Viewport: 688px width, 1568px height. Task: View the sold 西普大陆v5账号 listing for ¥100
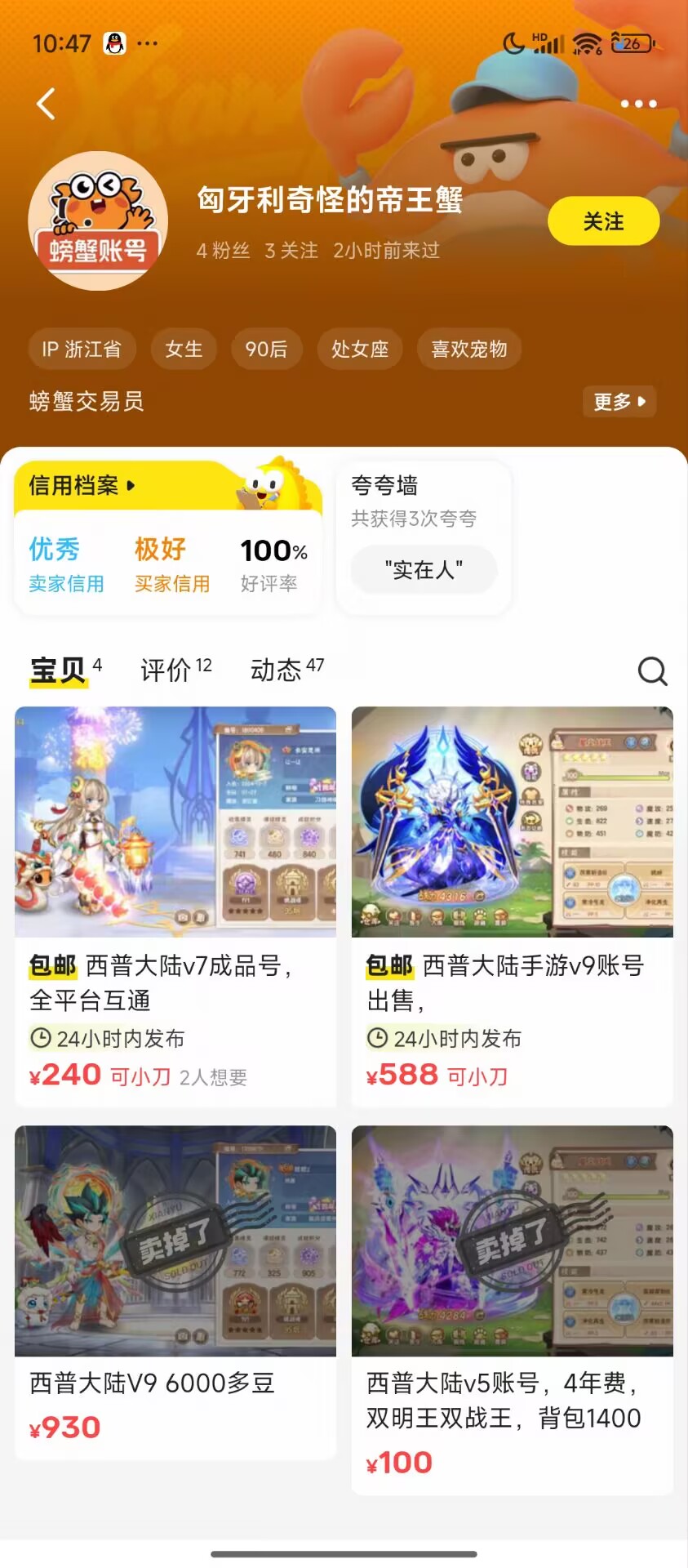512,1307
